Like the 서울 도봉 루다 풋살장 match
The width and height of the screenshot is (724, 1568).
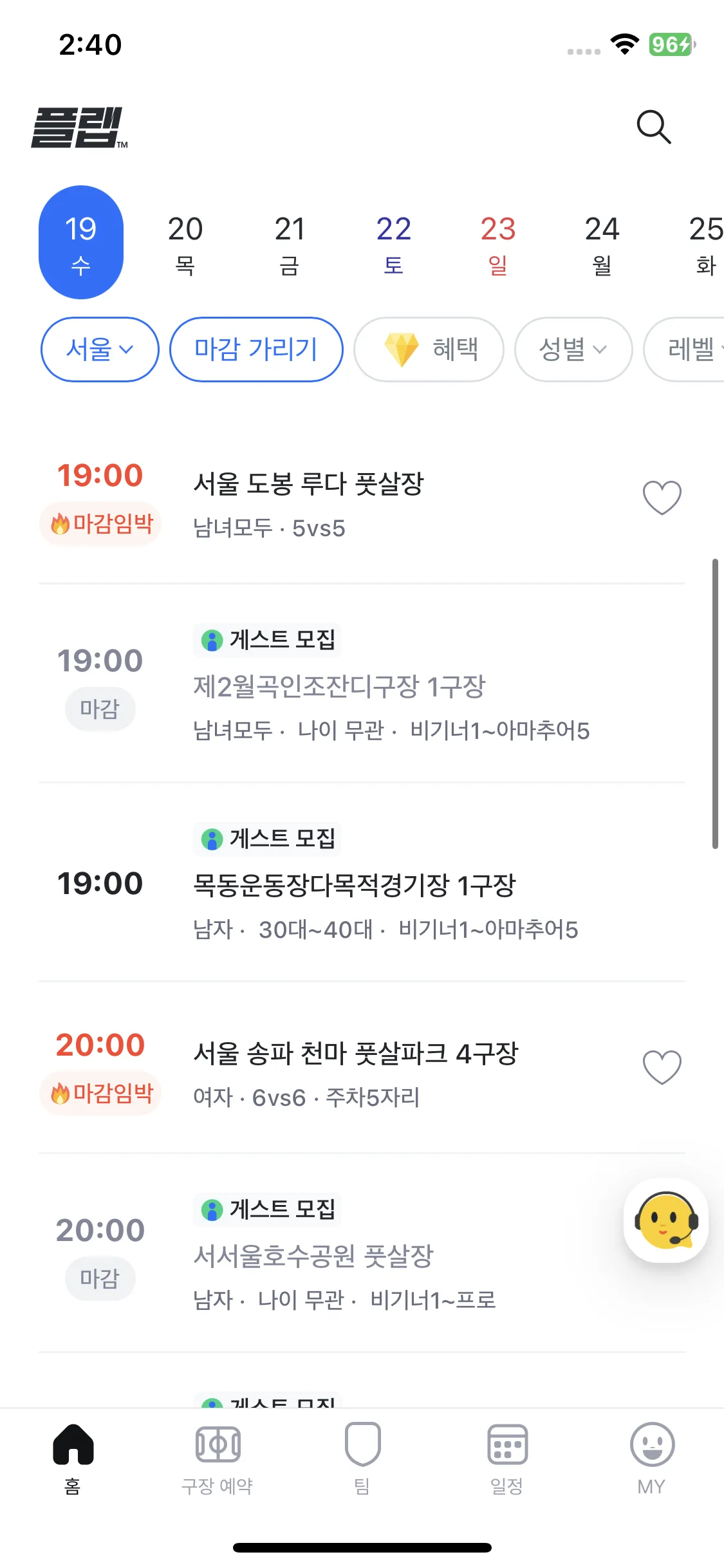pyautogui.click(x=662, y=498)
